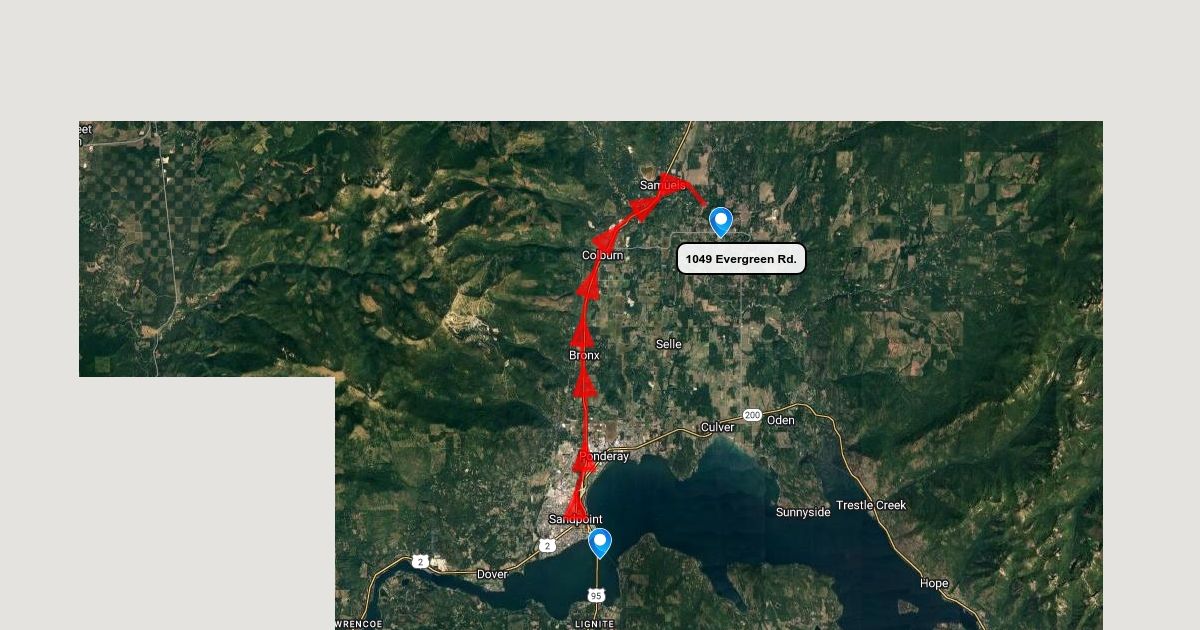Select the blue pin below Sandpoint
Screen dimensions: 1200x630
pos(599,543)
